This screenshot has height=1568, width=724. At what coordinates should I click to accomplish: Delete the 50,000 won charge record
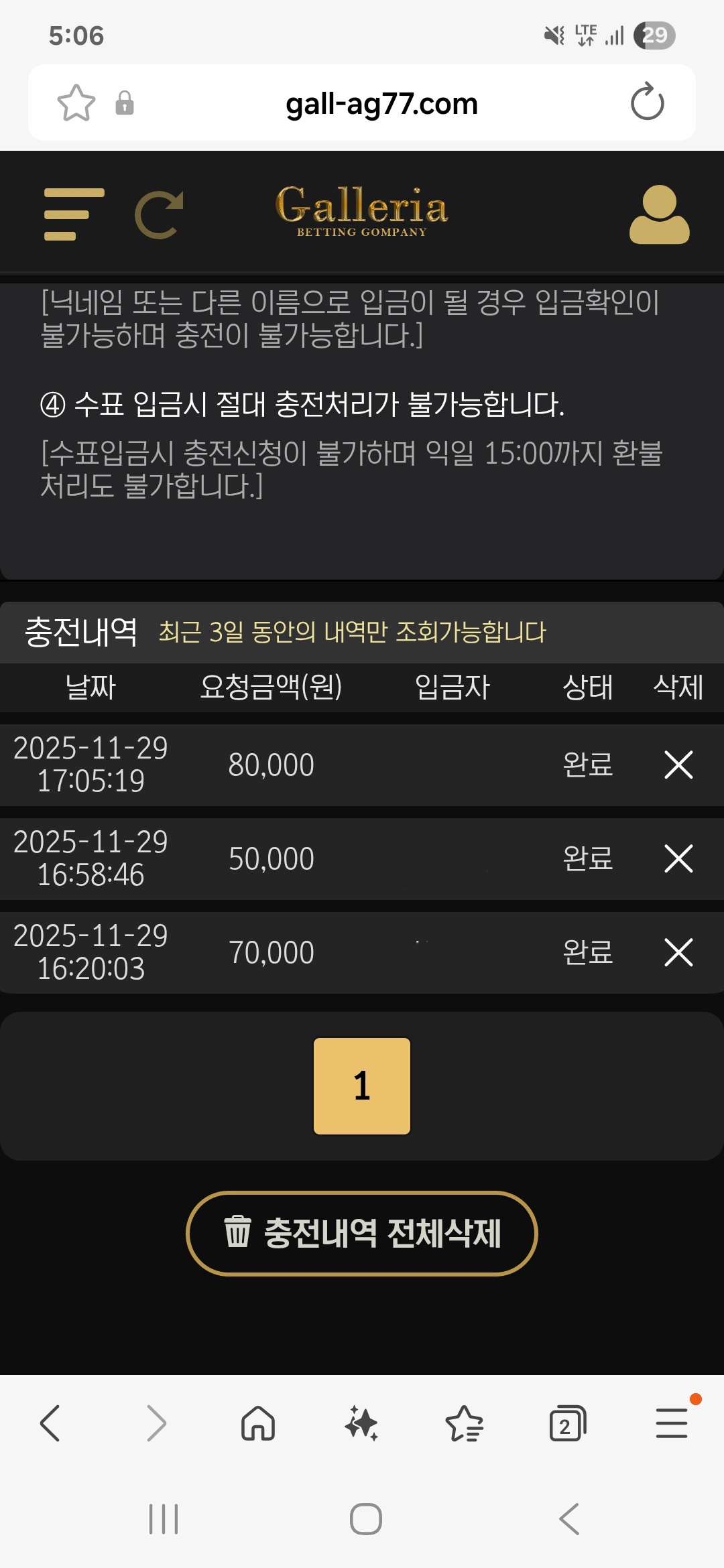[678, 858]
